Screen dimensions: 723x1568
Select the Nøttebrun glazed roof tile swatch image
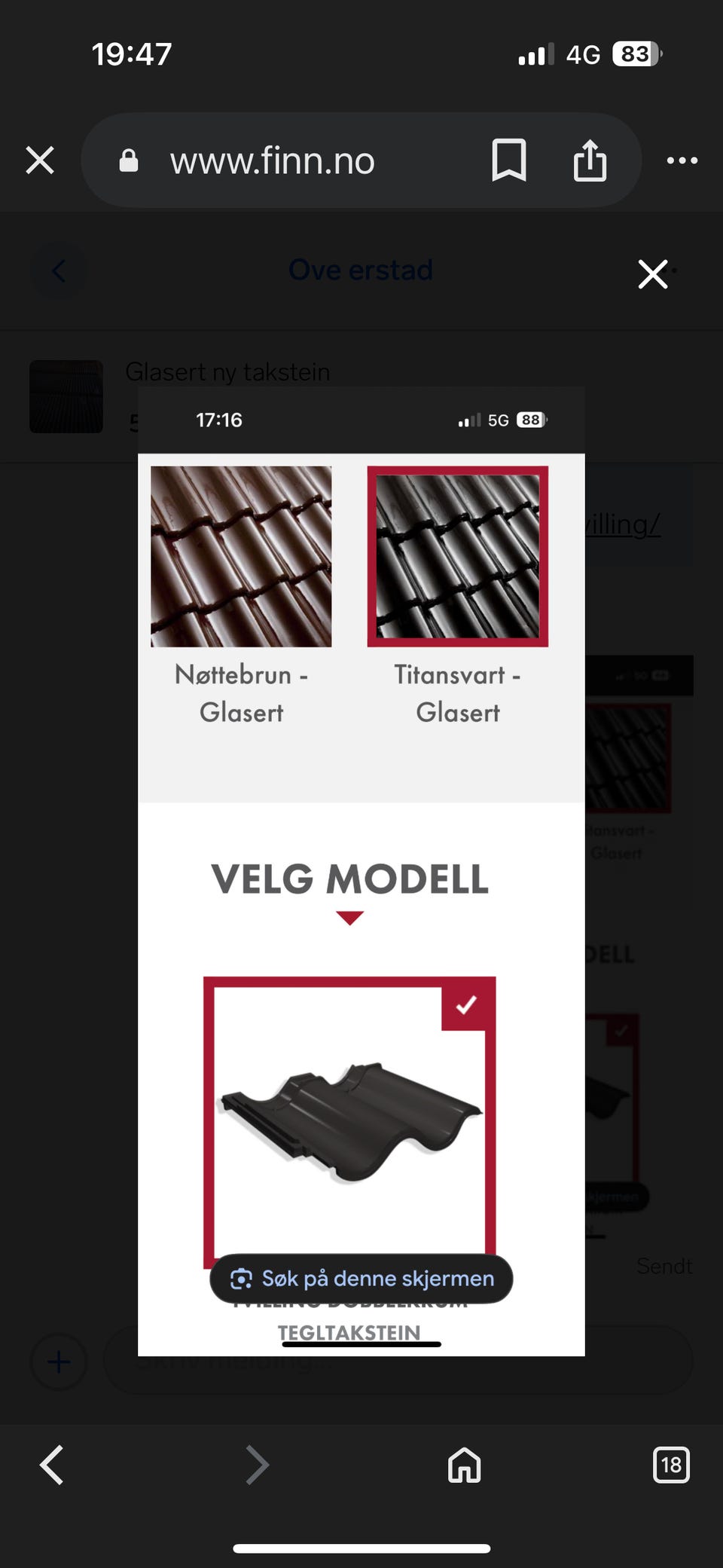(241, 558)
